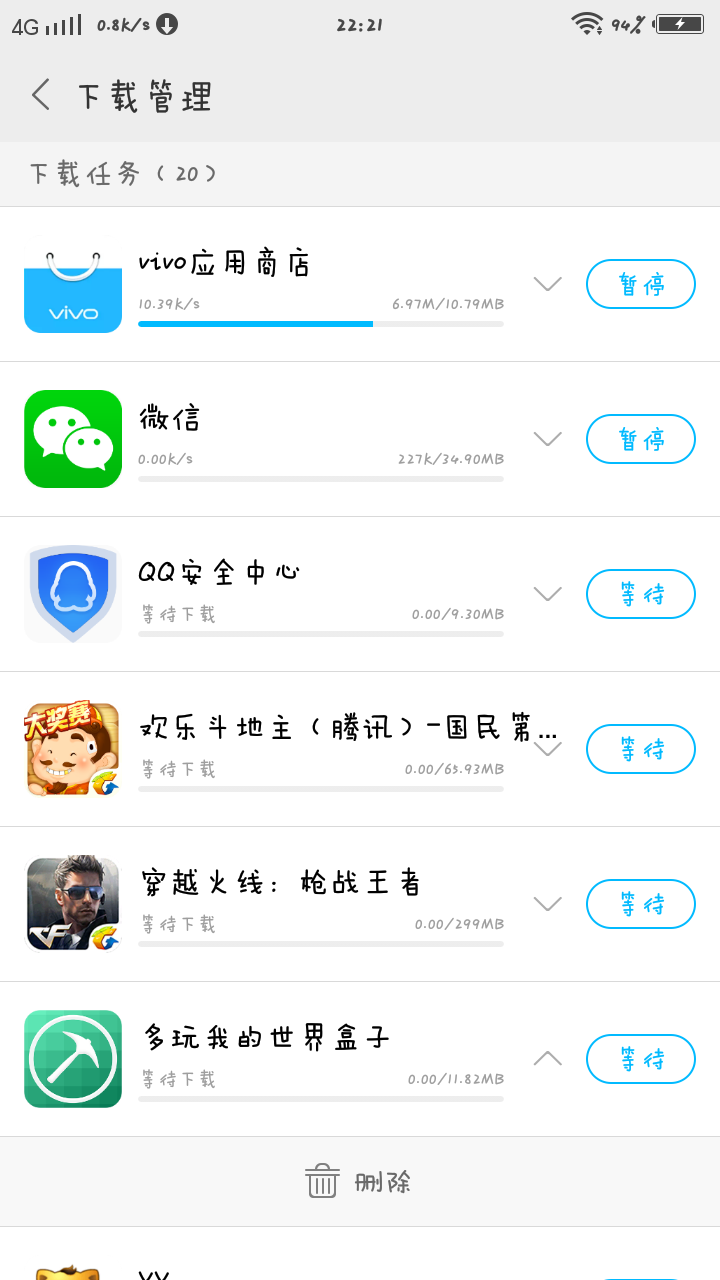Pause the vivo应用商店 download
The height and width of the screenshot is (1280, 720).
point(640,284)
